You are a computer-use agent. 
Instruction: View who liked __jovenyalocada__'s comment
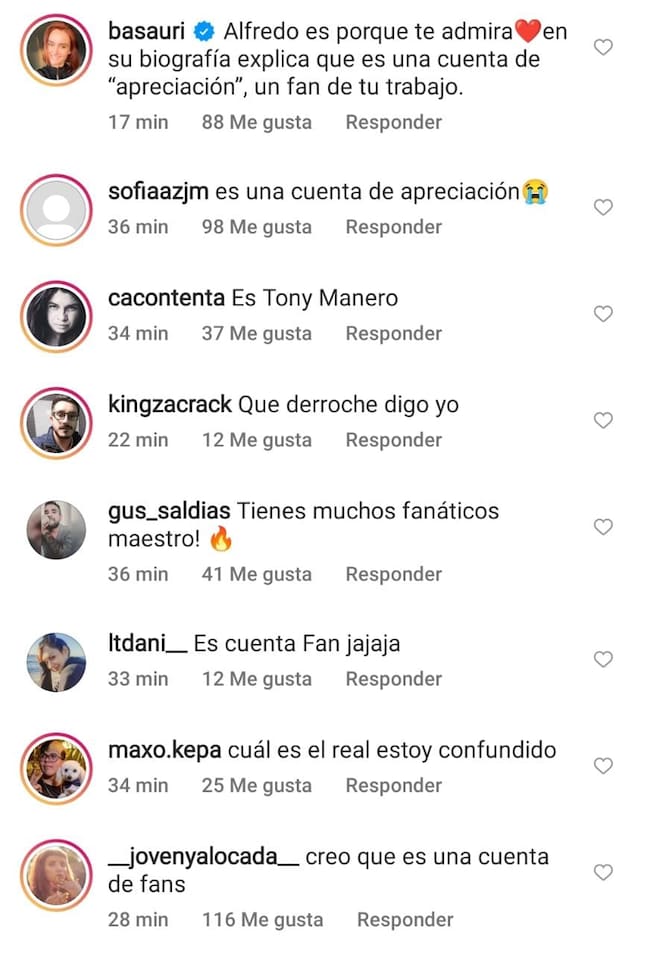[x=262, y=919]
